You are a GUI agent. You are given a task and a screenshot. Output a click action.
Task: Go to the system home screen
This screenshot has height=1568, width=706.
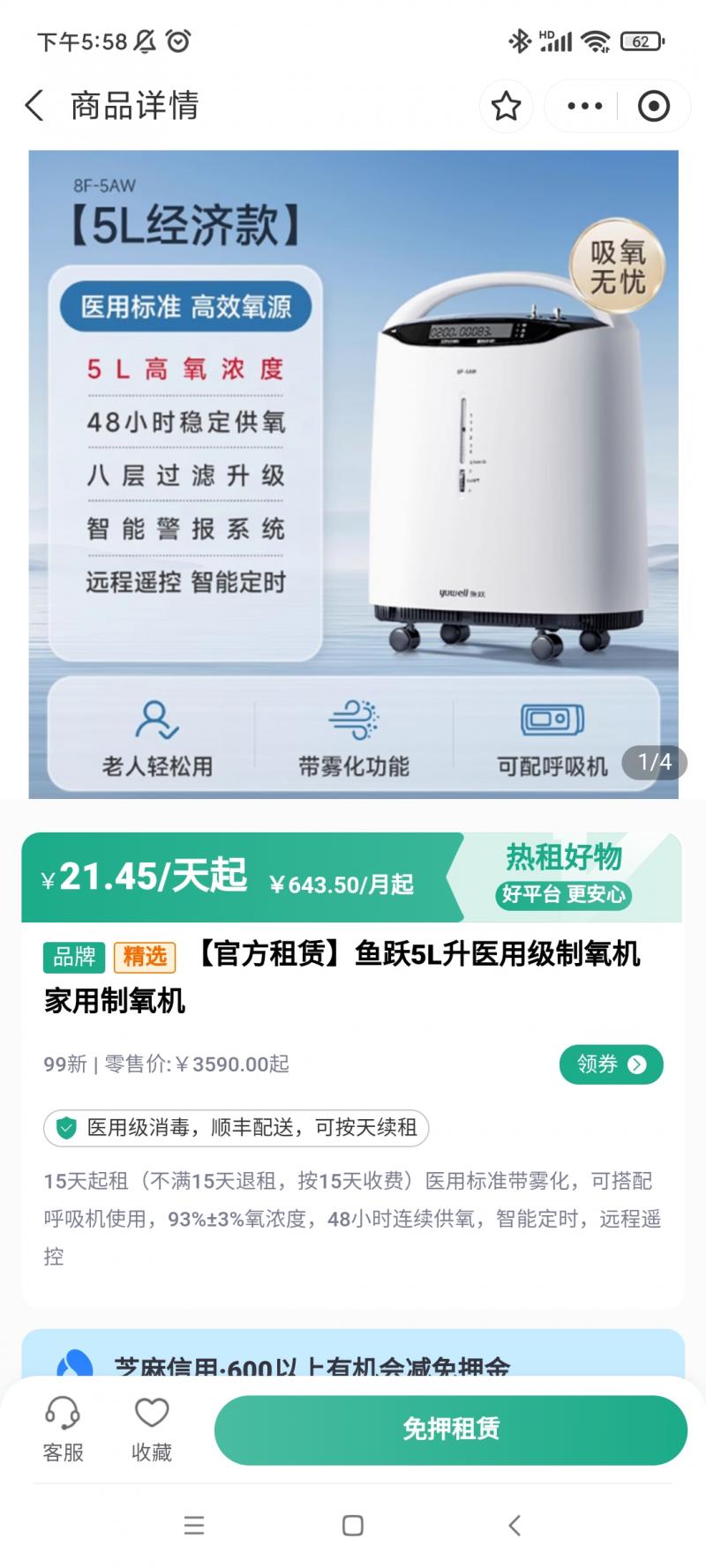click(353, 1525)
